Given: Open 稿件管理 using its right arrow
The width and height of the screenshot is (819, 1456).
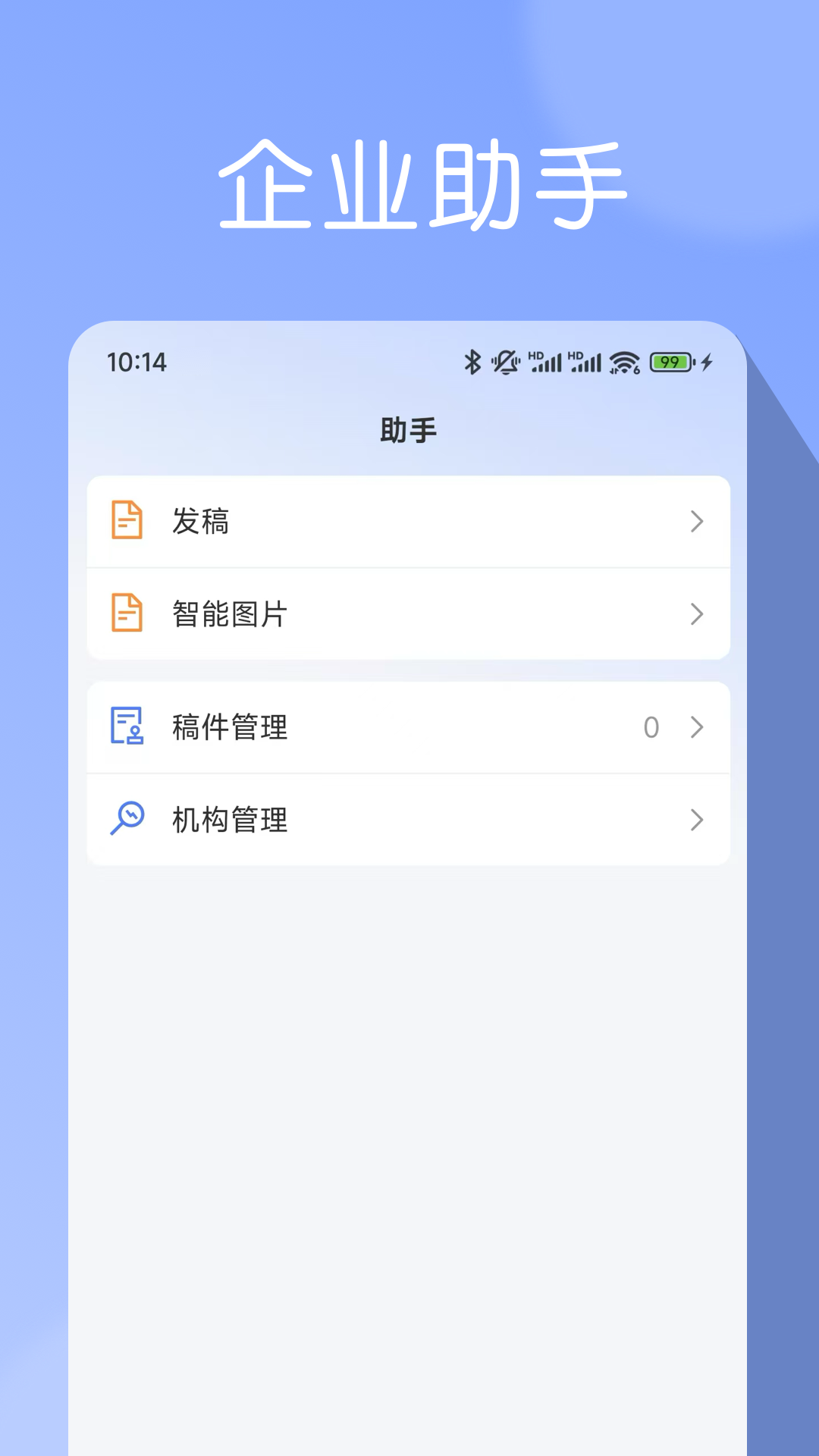Looking at the screenshot, I should (x=696, y=727).
